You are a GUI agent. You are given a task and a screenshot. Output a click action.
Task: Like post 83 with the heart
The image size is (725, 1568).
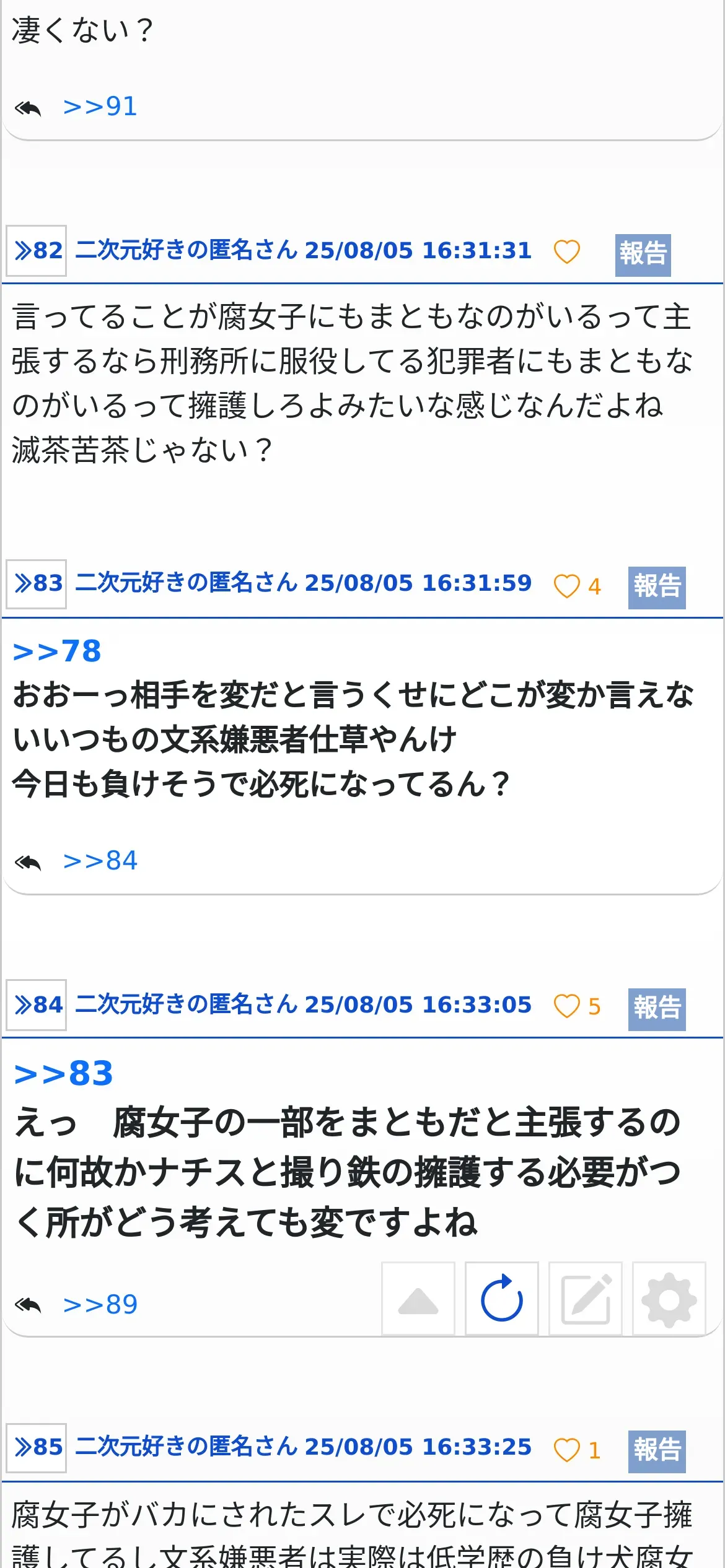tap(566, 586)
